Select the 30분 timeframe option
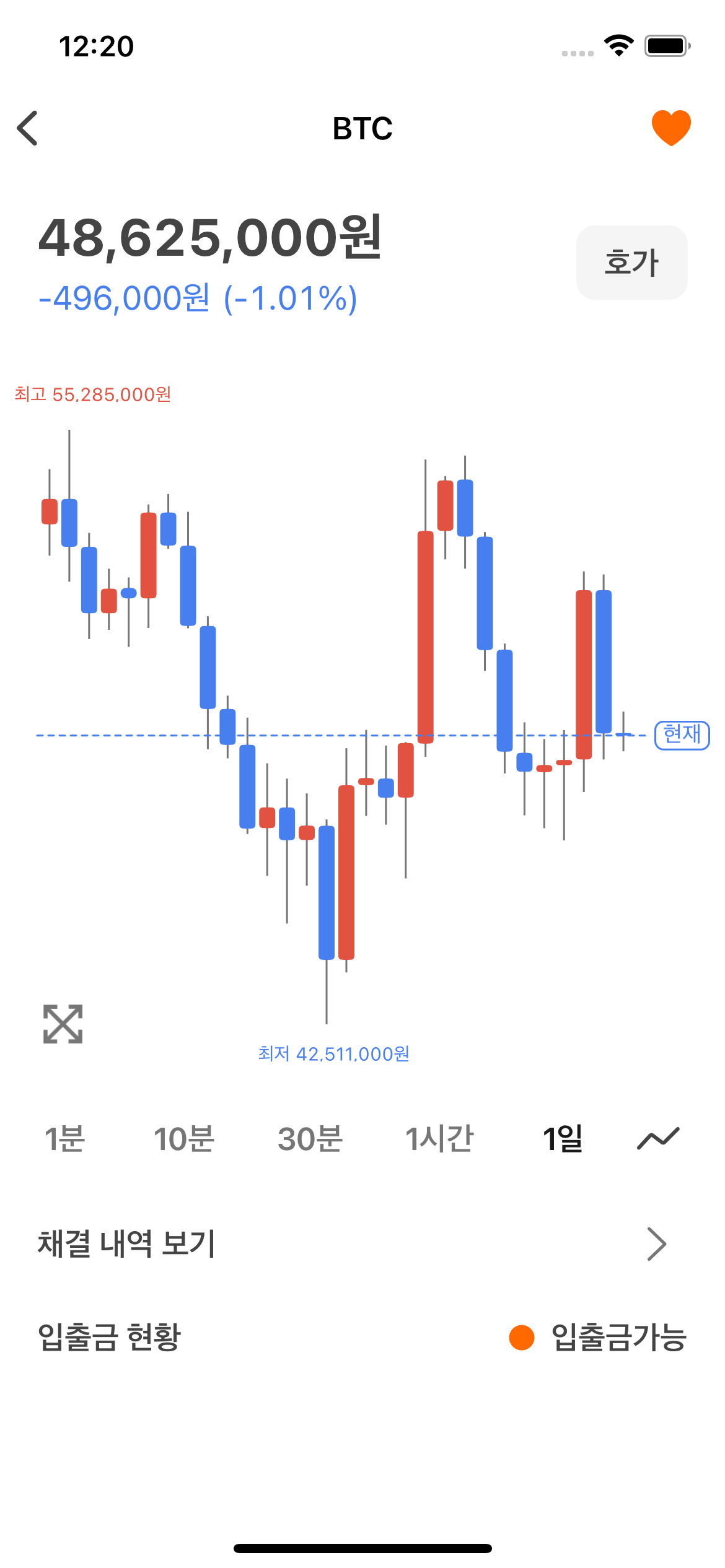Image resolution: width=725 pixels, height=1568 pixels. 310,1138
